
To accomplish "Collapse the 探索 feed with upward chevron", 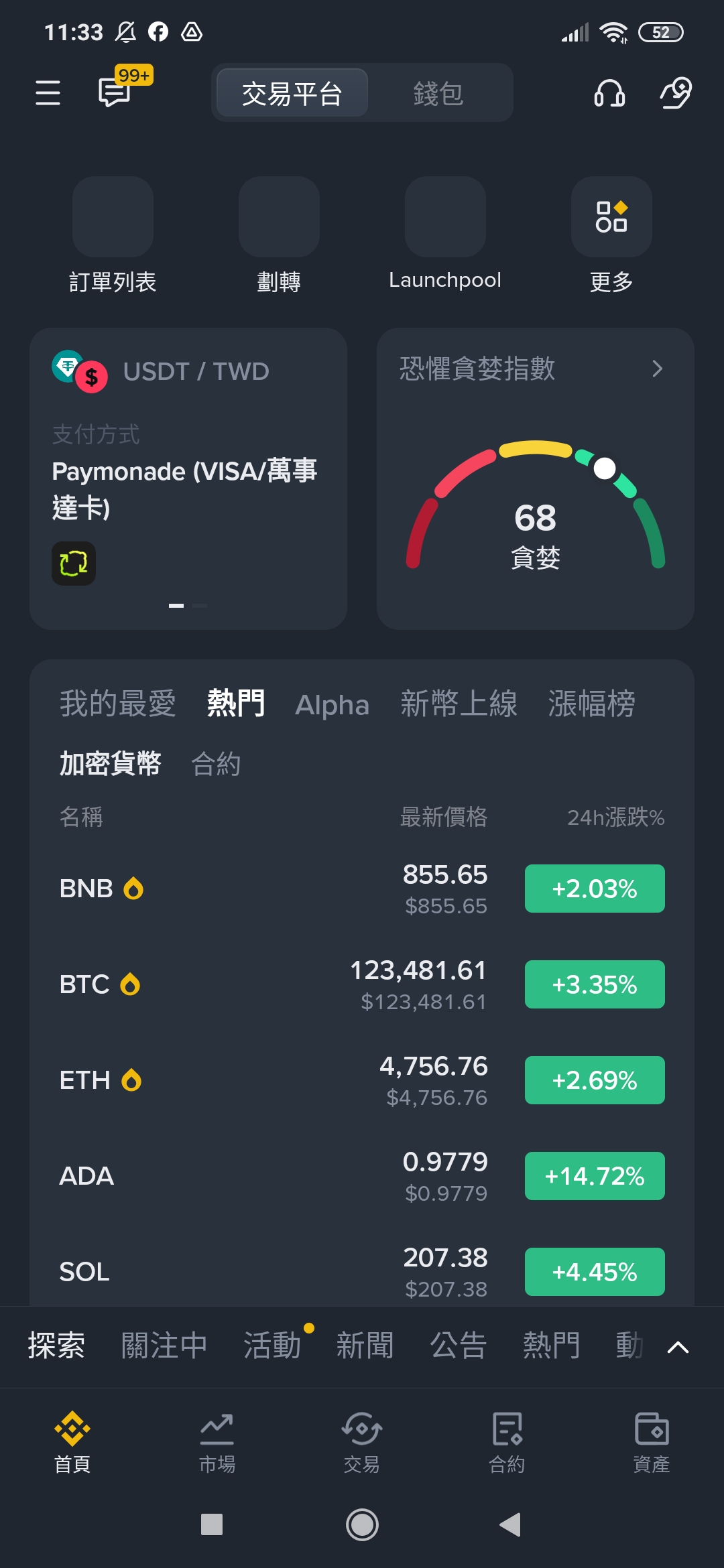I will coord(679,1346).
